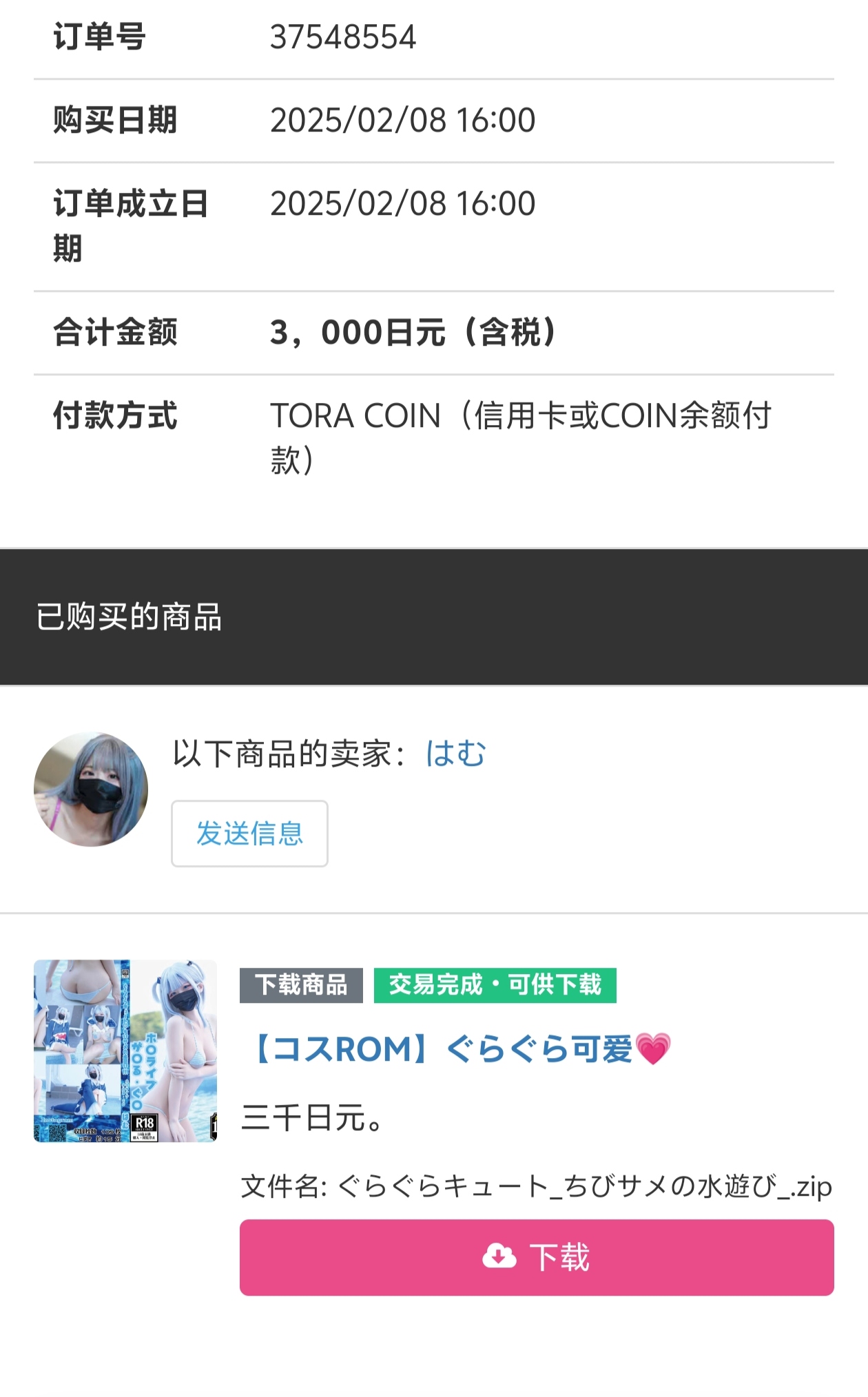Open seller はむ's profile link
This screenshot has height=1397, width=868.
[455, 753]
